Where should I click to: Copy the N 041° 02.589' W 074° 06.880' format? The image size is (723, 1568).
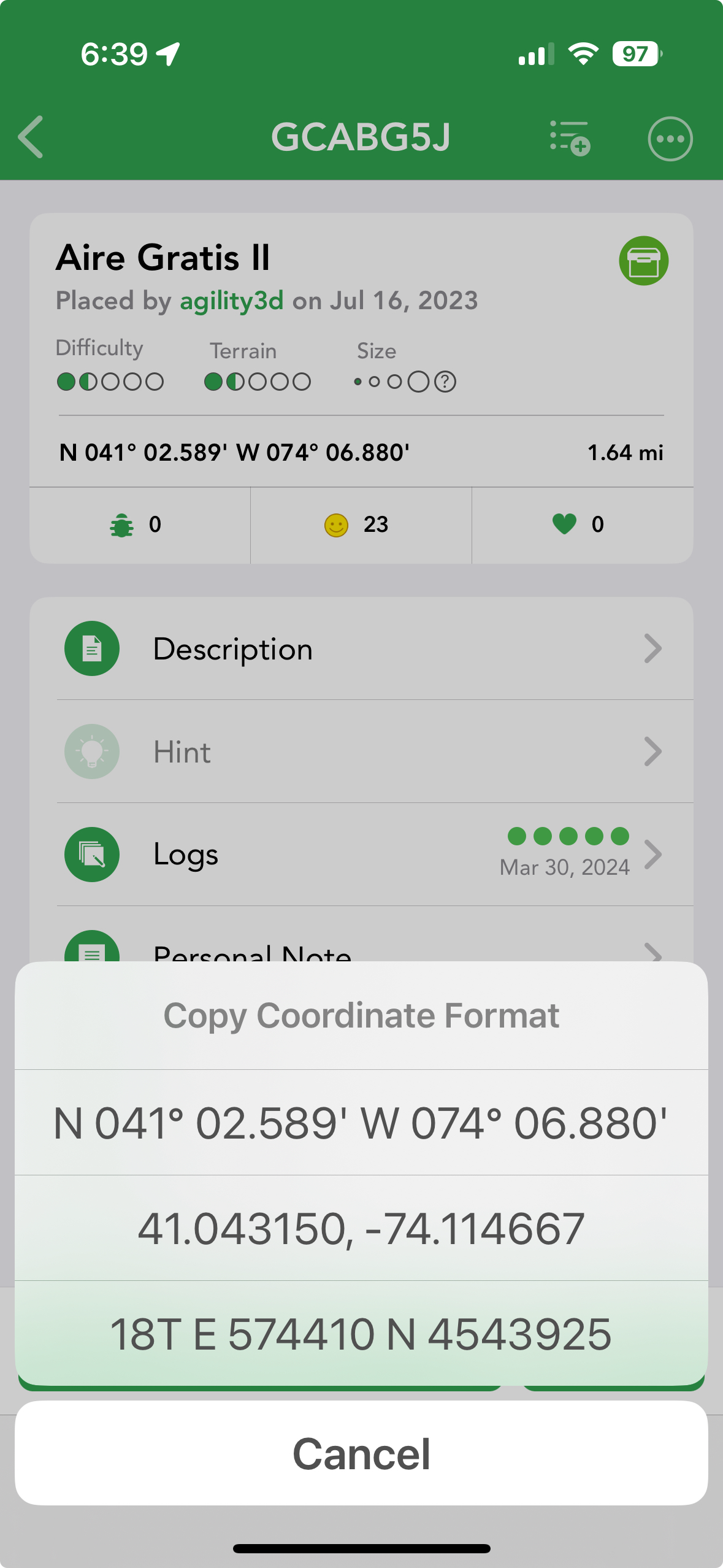point(361,1123)
